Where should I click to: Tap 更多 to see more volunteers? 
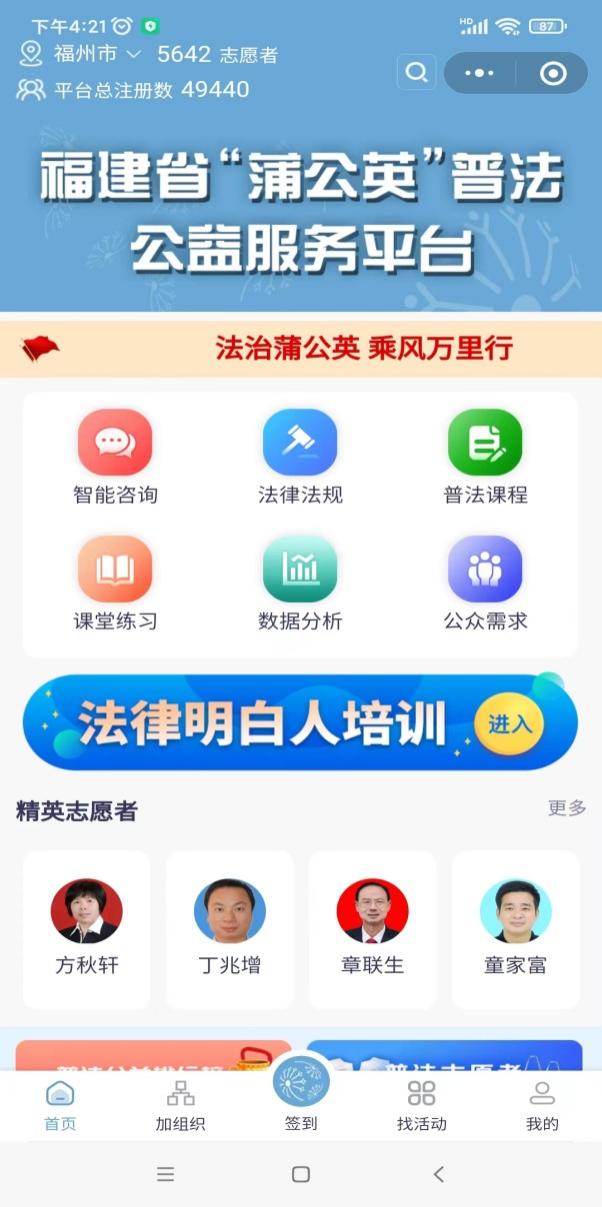pyautogui.click(x=567, y=808)
